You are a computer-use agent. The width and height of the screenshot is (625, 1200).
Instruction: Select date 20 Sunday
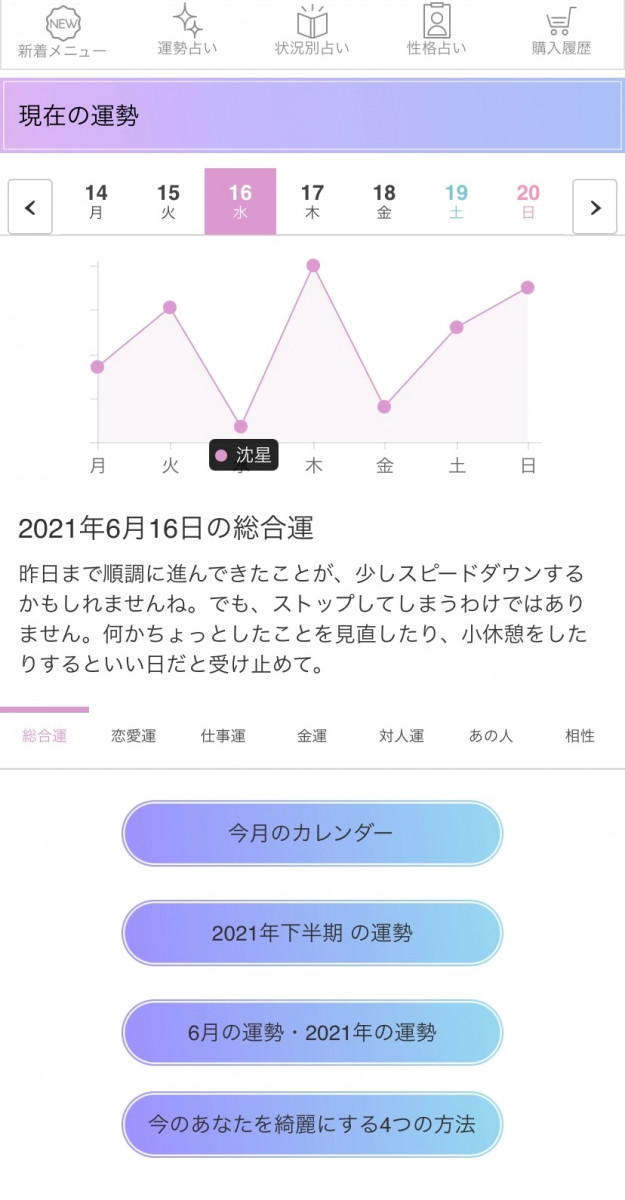(528, 201)
